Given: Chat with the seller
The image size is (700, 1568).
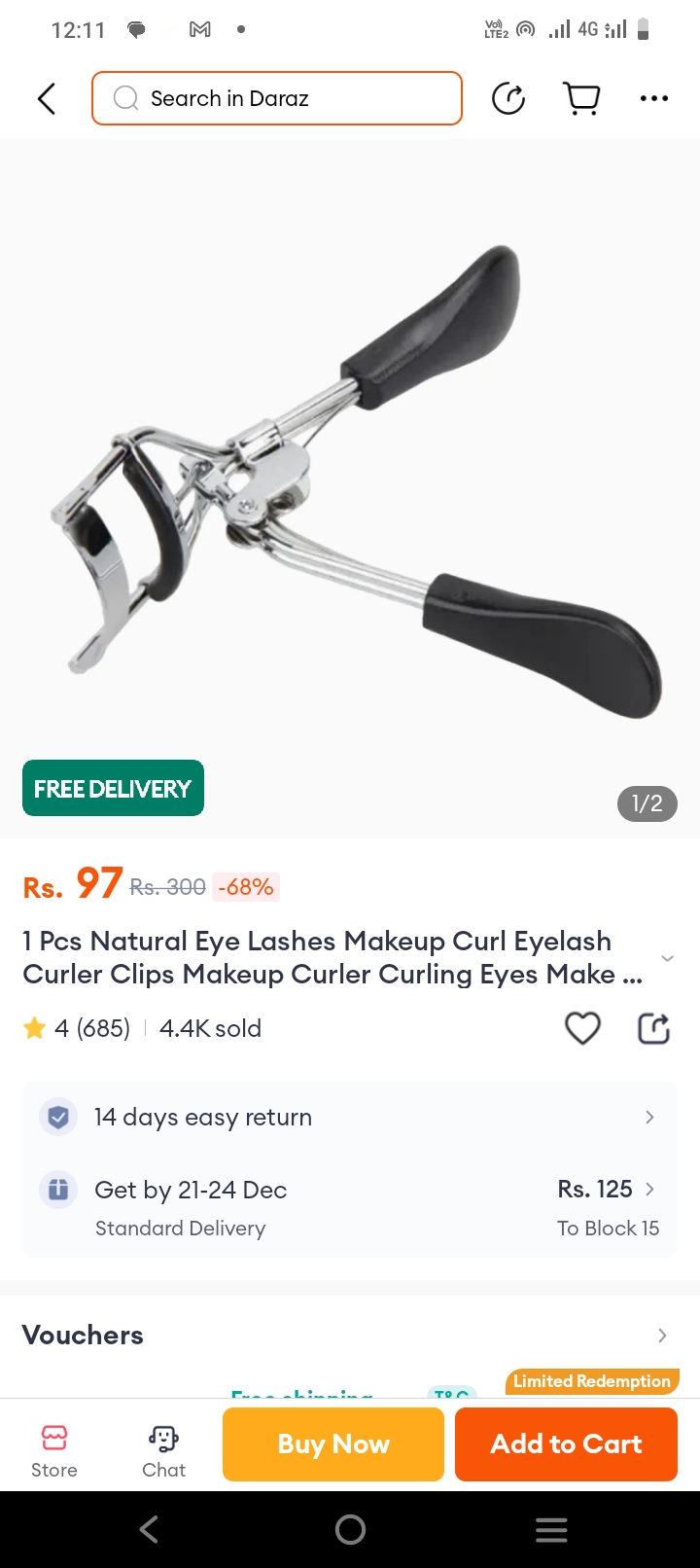Looking at the screenshot, I should pos(163,1449).
